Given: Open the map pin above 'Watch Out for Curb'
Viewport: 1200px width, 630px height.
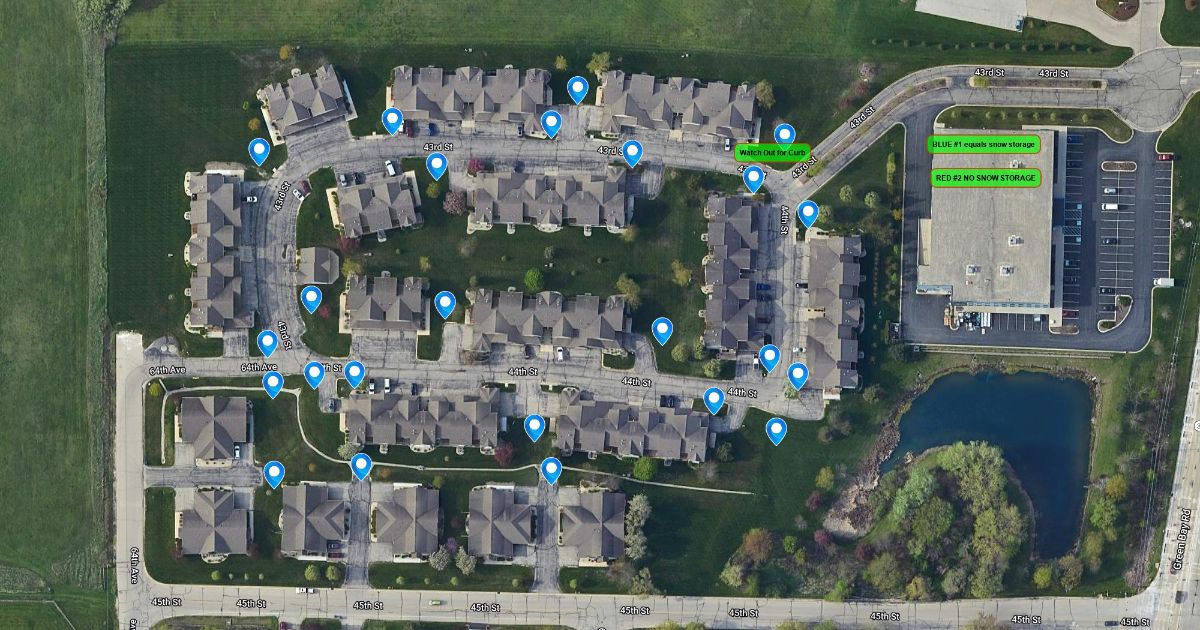Looking at the screenshot, I should (785, 134).
